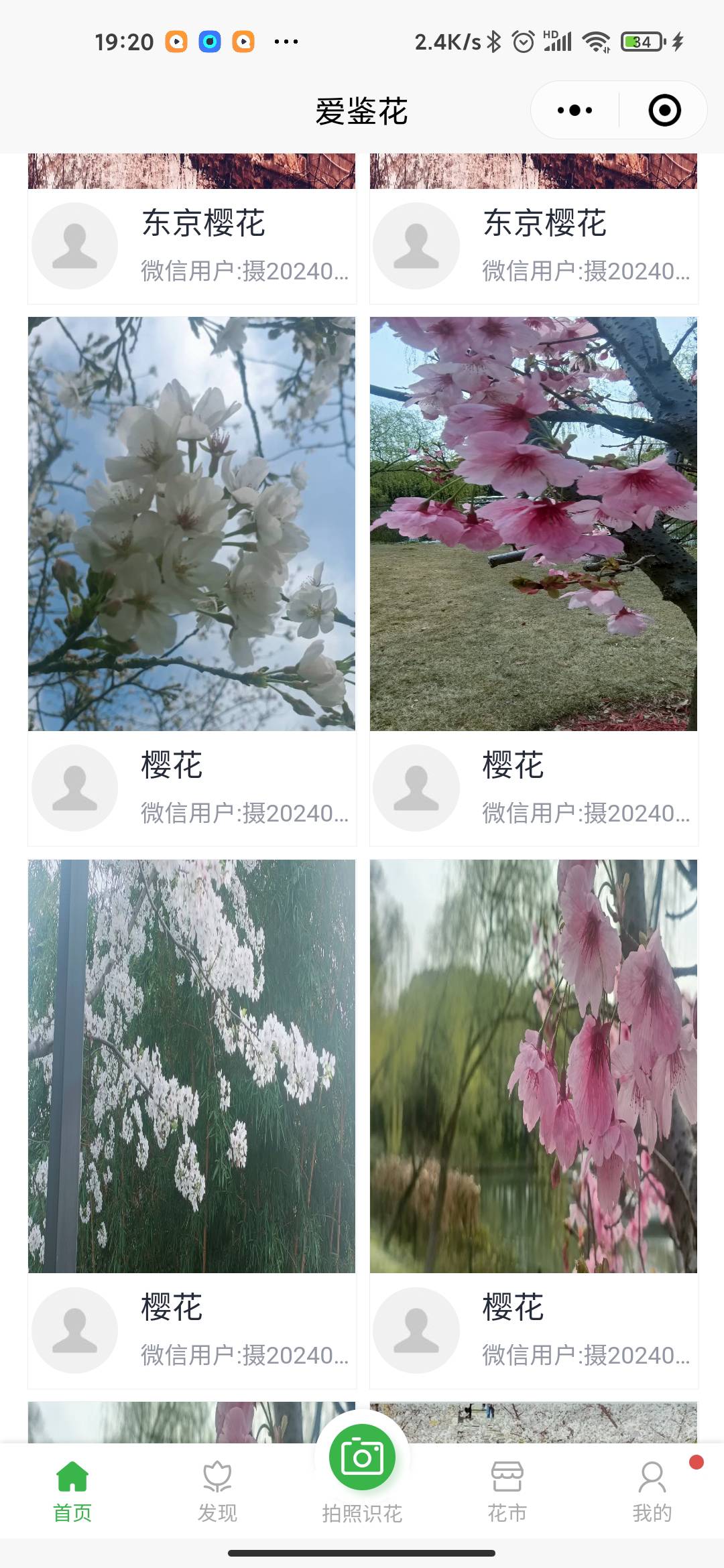Image resolution: width=724 pixels, height=1568 pixels.
Task: Open the white cherry blossom against sky photo
Action: tap(192, 523)
